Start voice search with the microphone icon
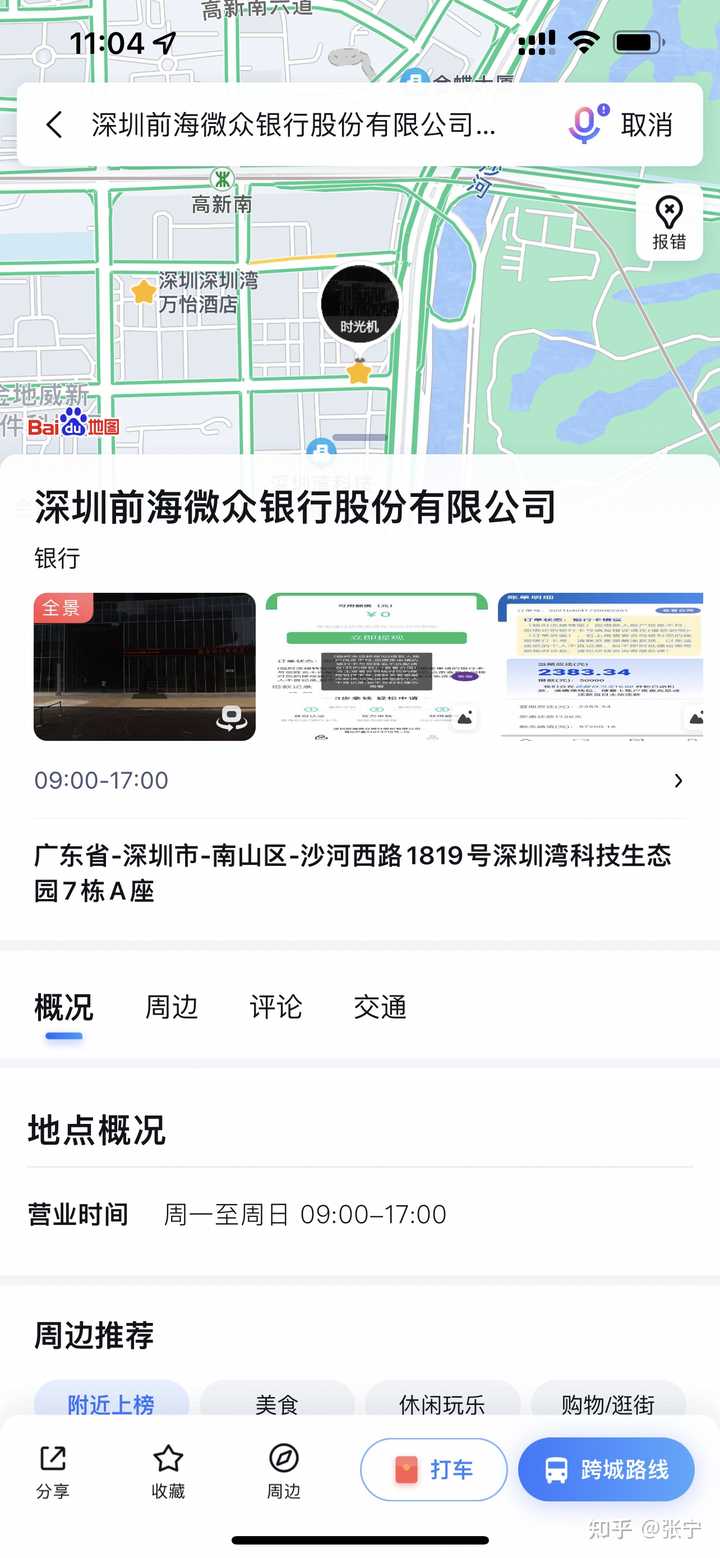 pos(587,124)
